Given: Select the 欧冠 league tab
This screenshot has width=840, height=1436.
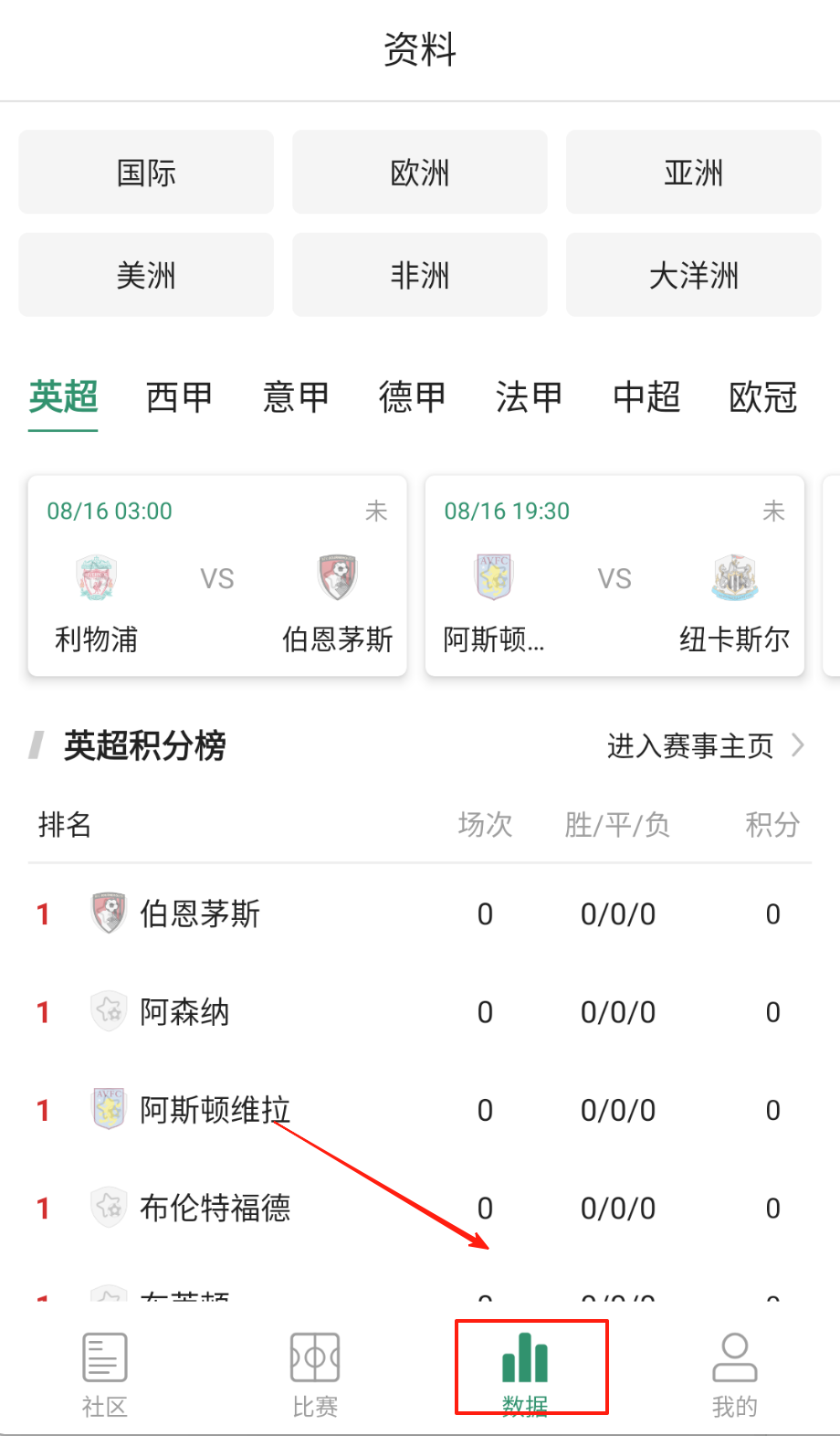Looking at the screenshot, I should click(763, 397).
